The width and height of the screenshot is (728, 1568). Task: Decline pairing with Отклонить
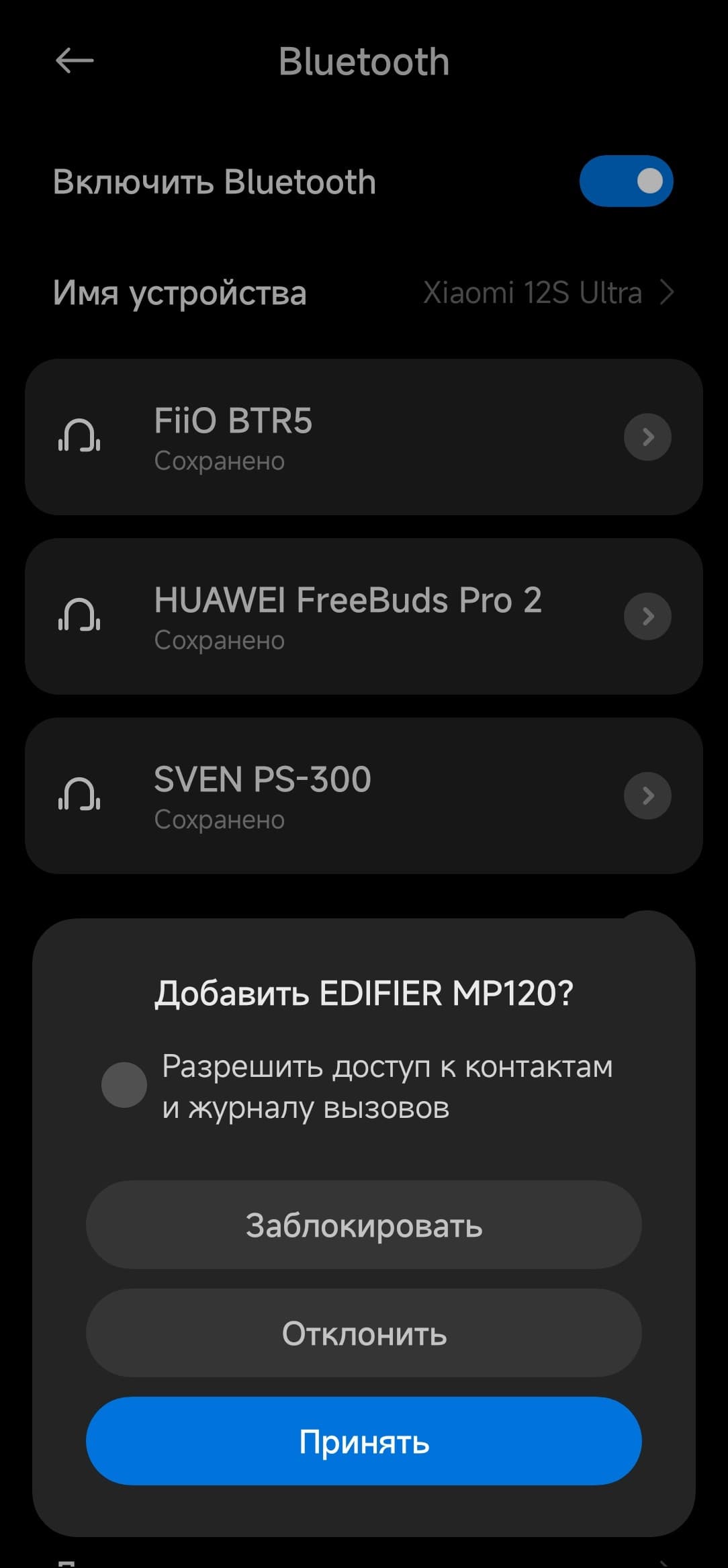[363, 1333]
